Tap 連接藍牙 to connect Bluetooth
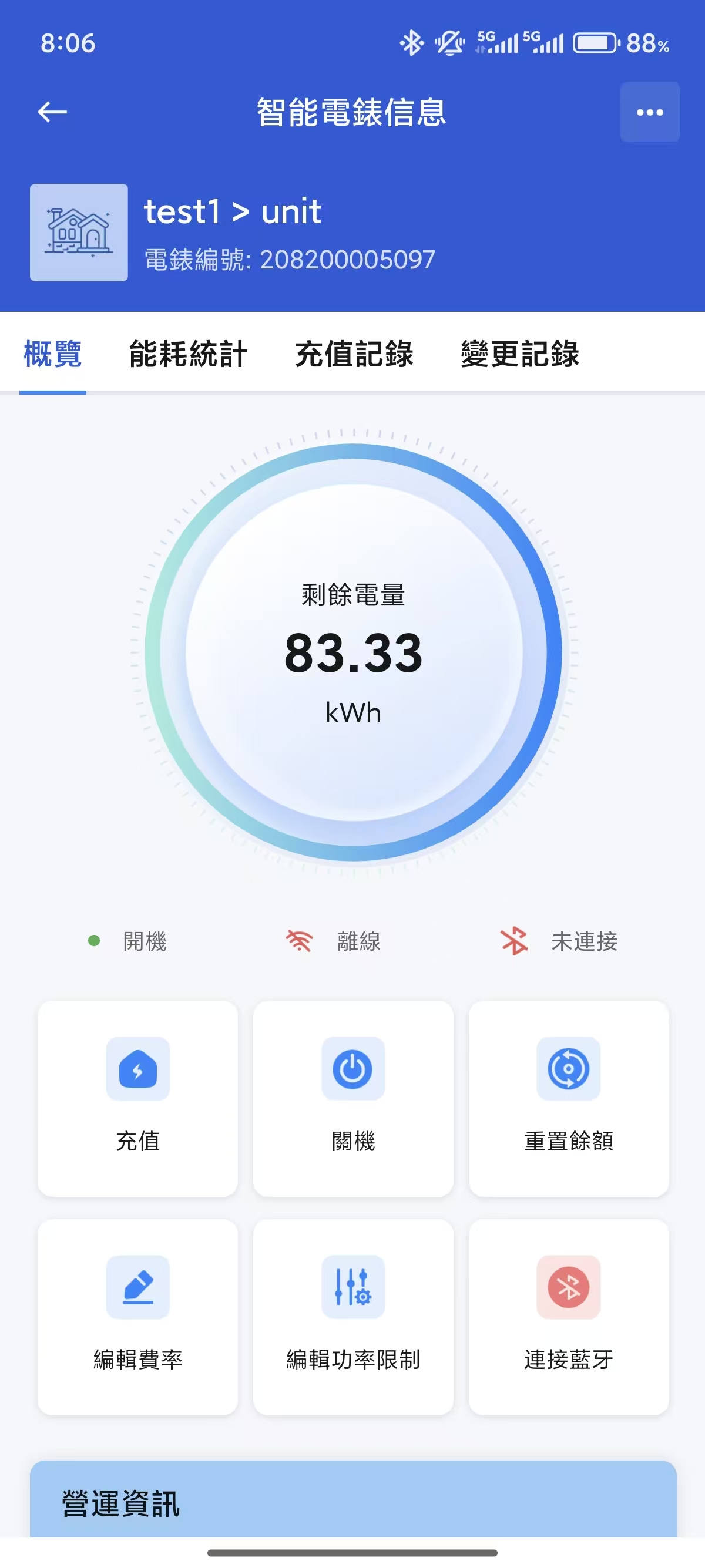This screenshot has height=1568, width=705. [569, 1317]
